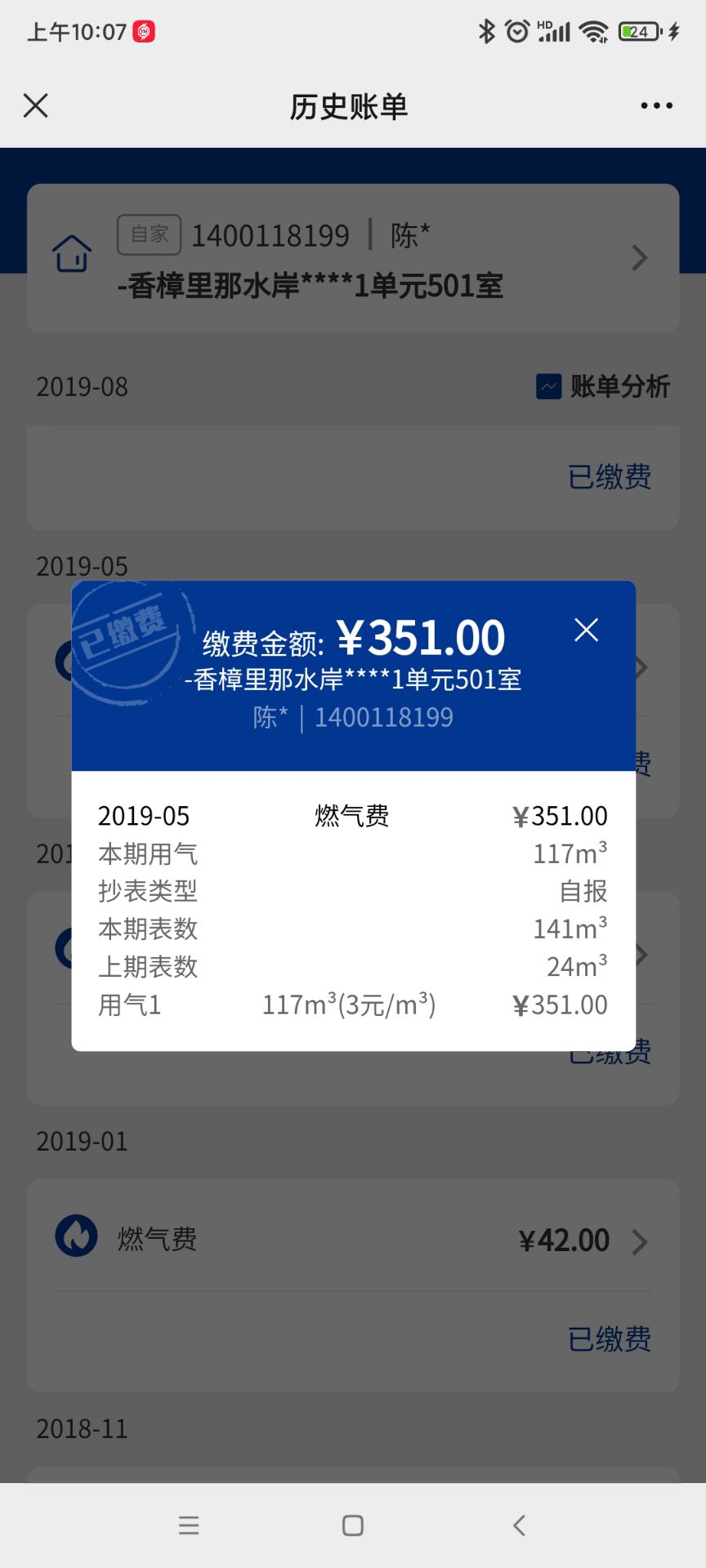Open account 1400118199 address card
706x1568 pixels.
pyautogui.click(x=352, y=258)
